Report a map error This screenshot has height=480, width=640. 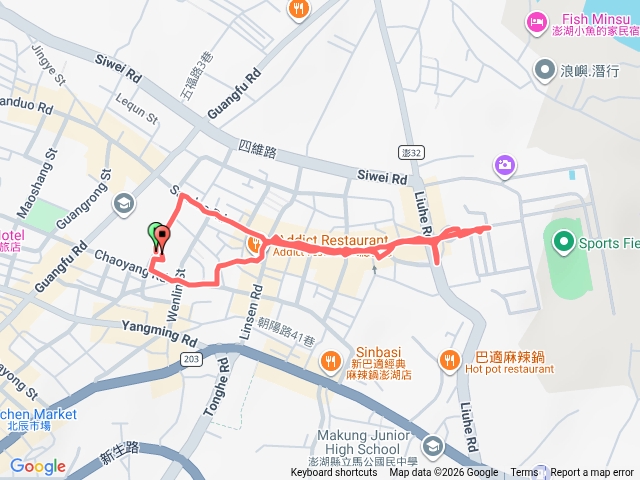593,473
